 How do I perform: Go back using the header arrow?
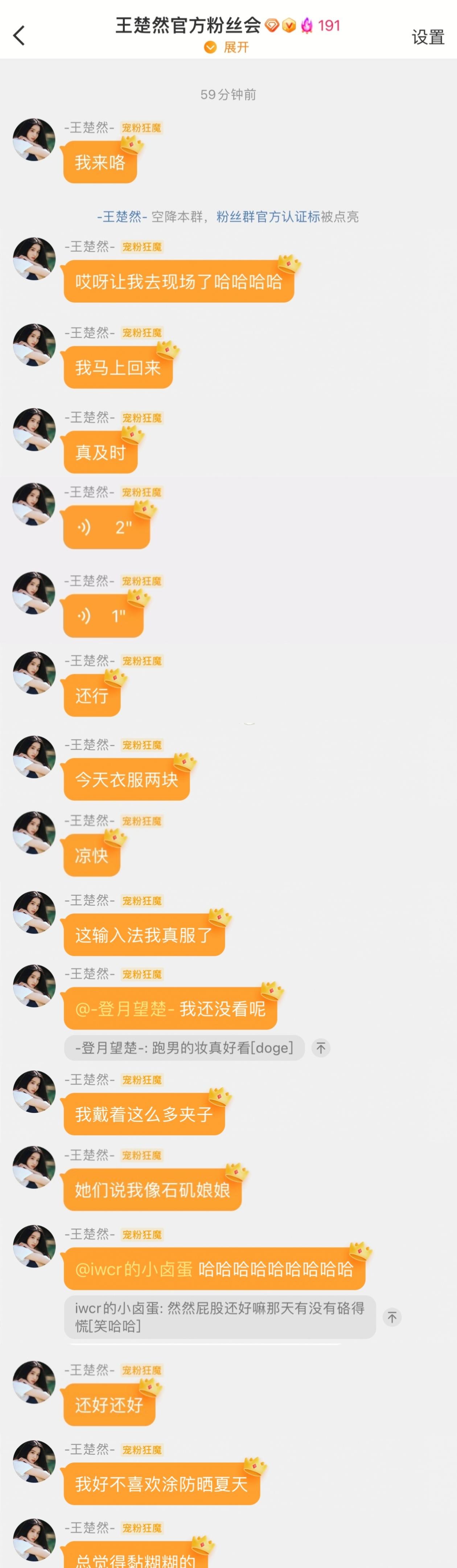(x=20, y=35)
